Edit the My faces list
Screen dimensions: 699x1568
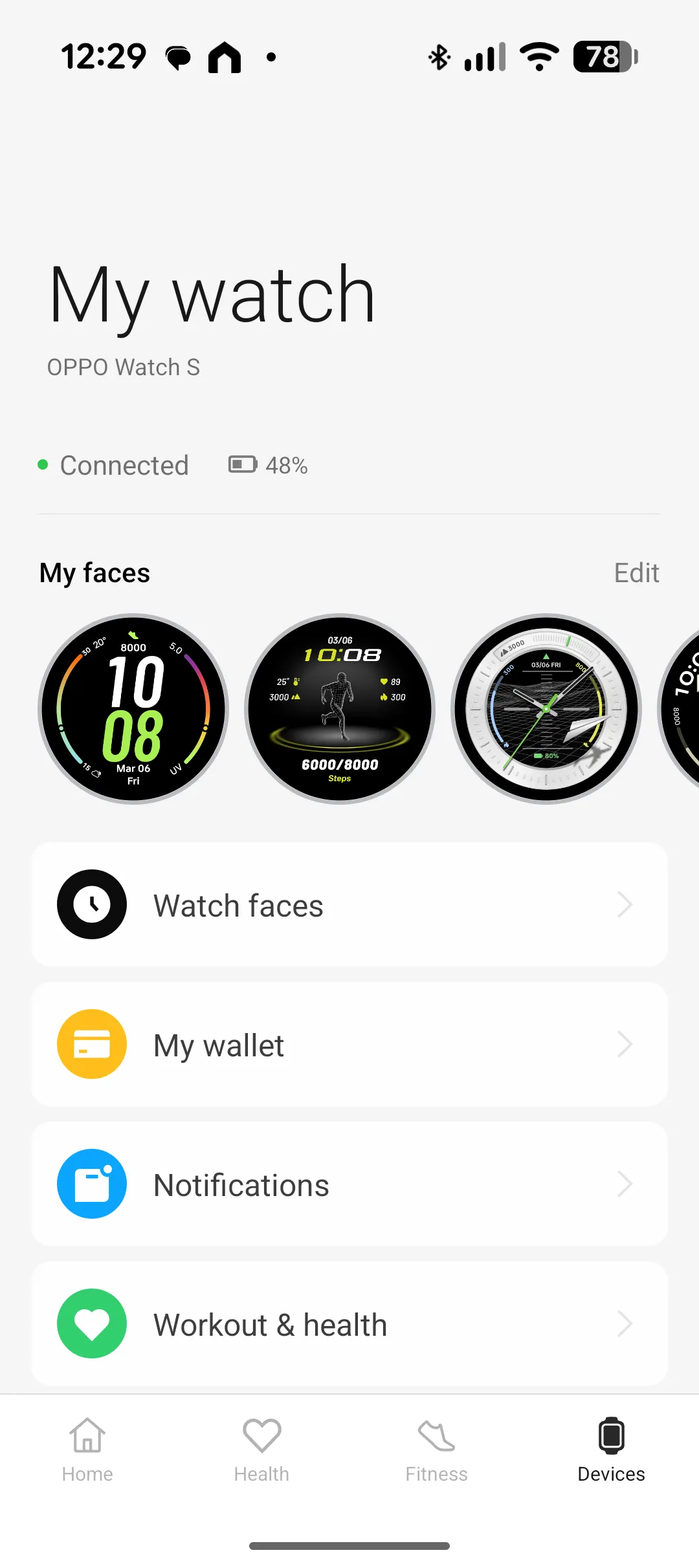coord(636,573)
